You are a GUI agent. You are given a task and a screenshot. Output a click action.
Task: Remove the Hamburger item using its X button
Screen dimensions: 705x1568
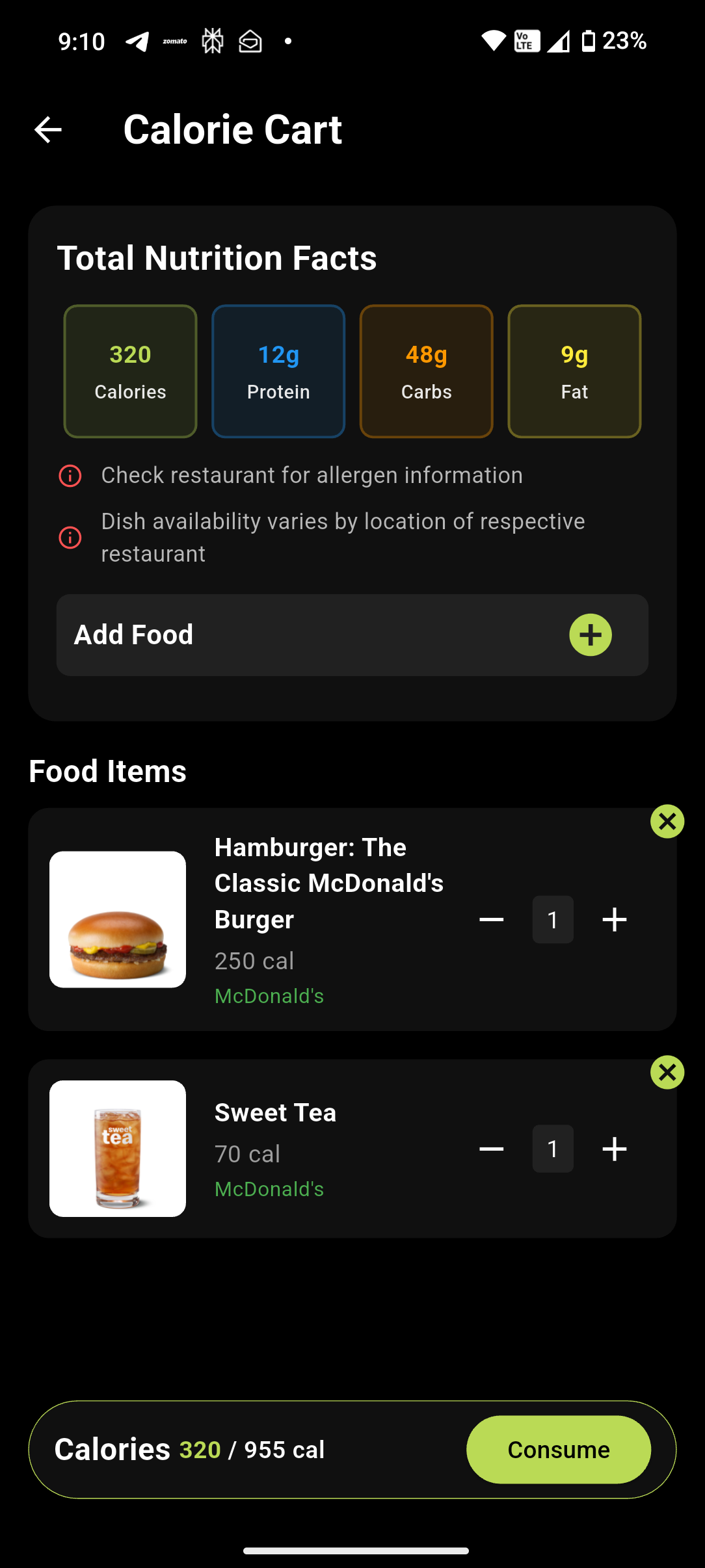(666, 821)
